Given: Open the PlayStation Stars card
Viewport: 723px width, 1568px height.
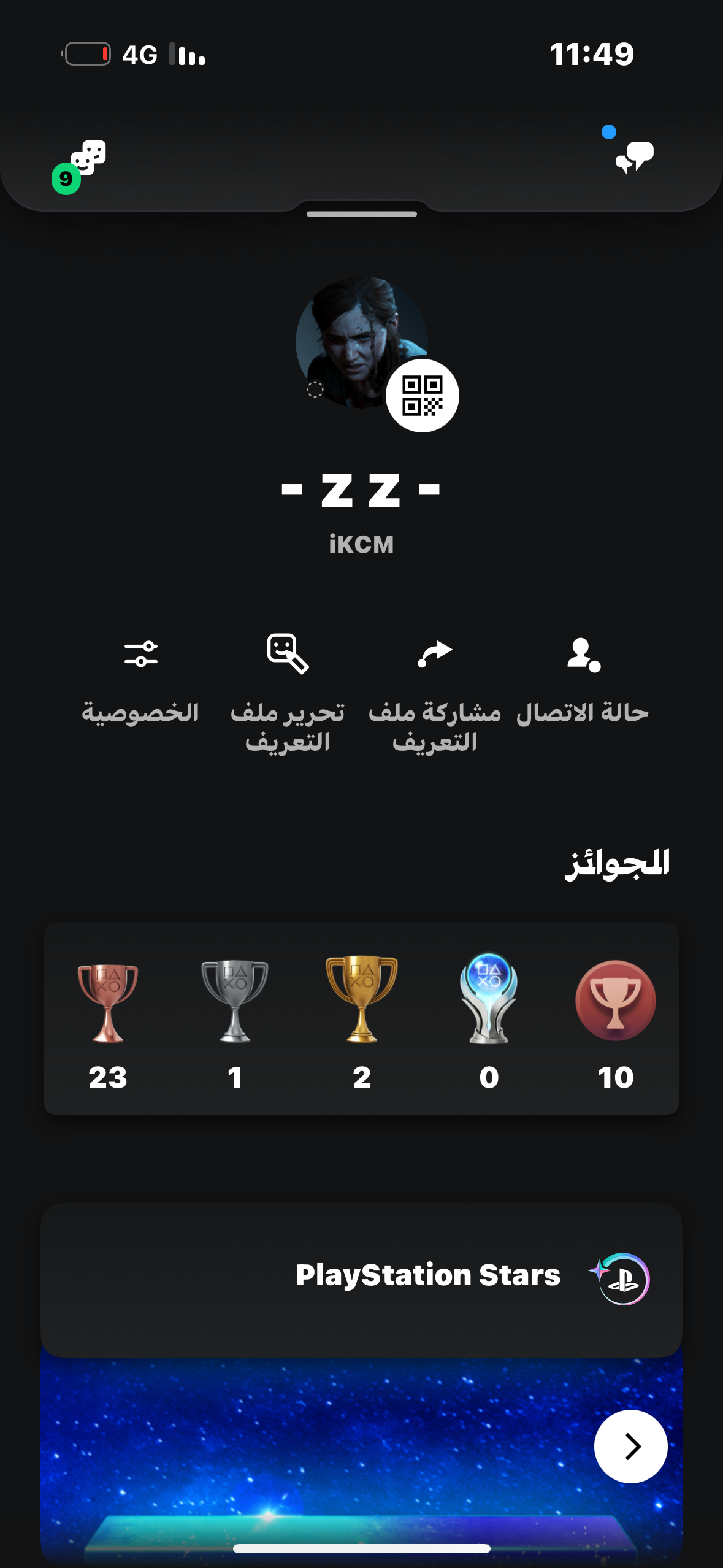Looking at the screenshot, I should [x=361, y=1280].
